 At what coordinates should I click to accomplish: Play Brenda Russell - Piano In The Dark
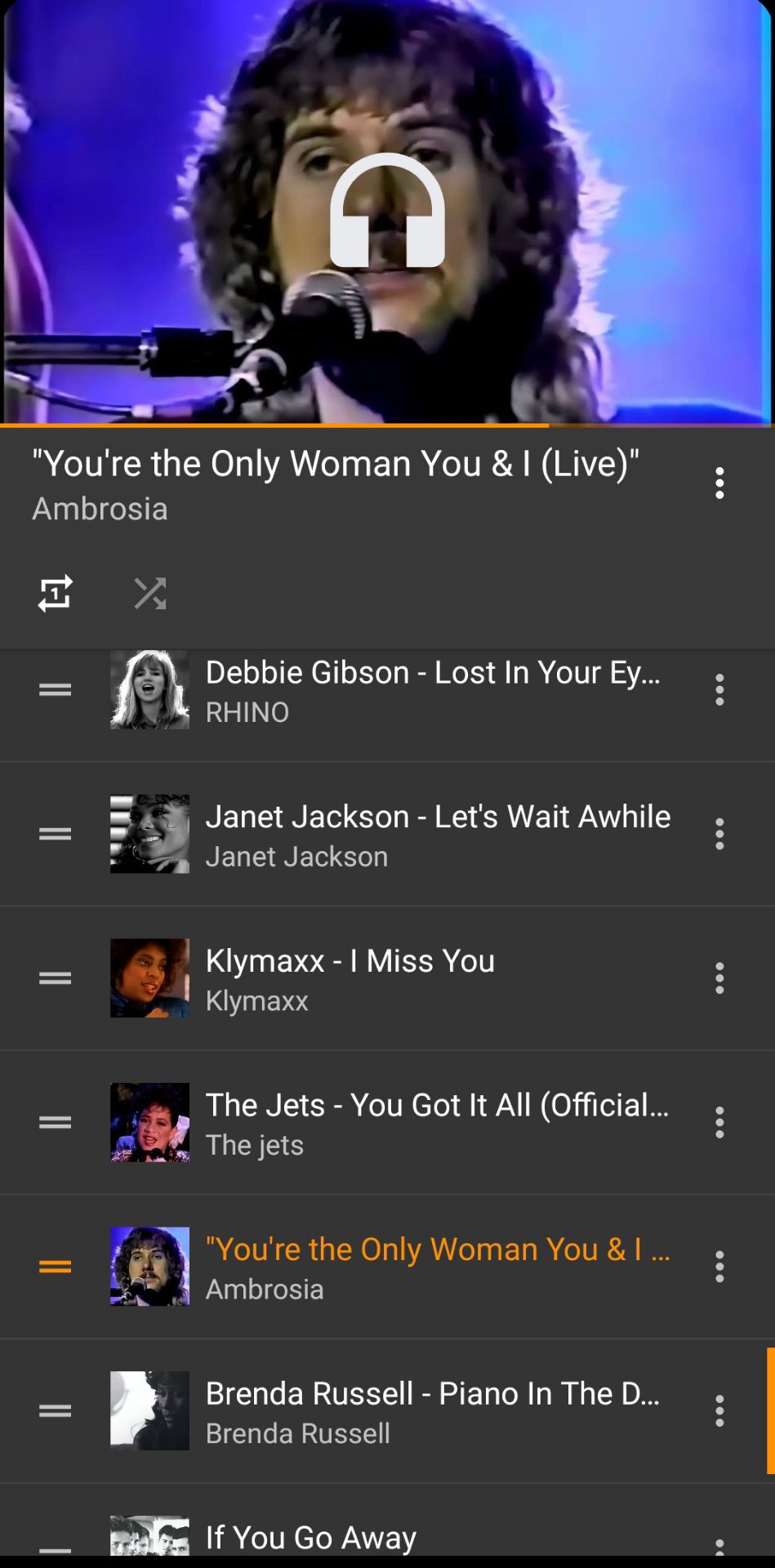coord(432,1410)
